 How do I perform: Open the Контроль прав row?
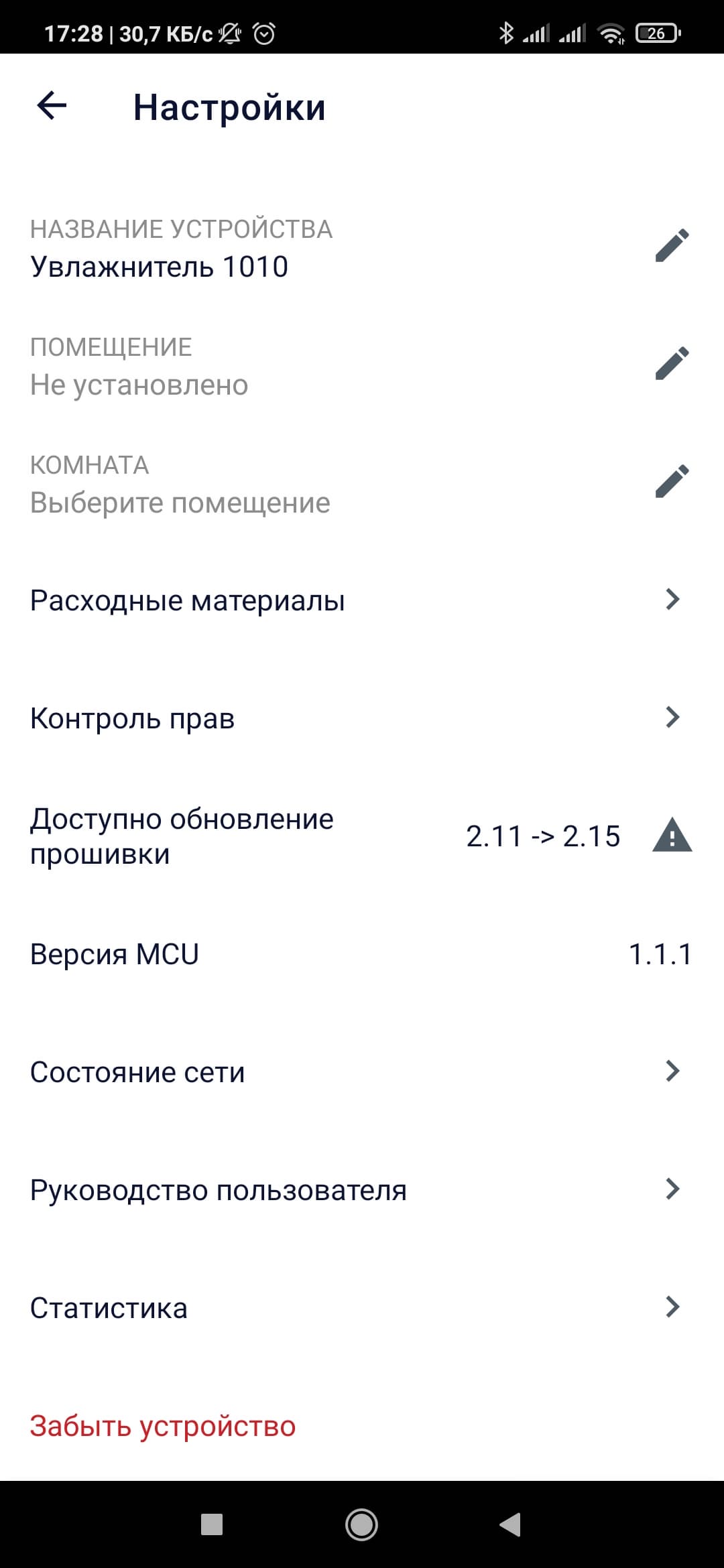[362, 718]
